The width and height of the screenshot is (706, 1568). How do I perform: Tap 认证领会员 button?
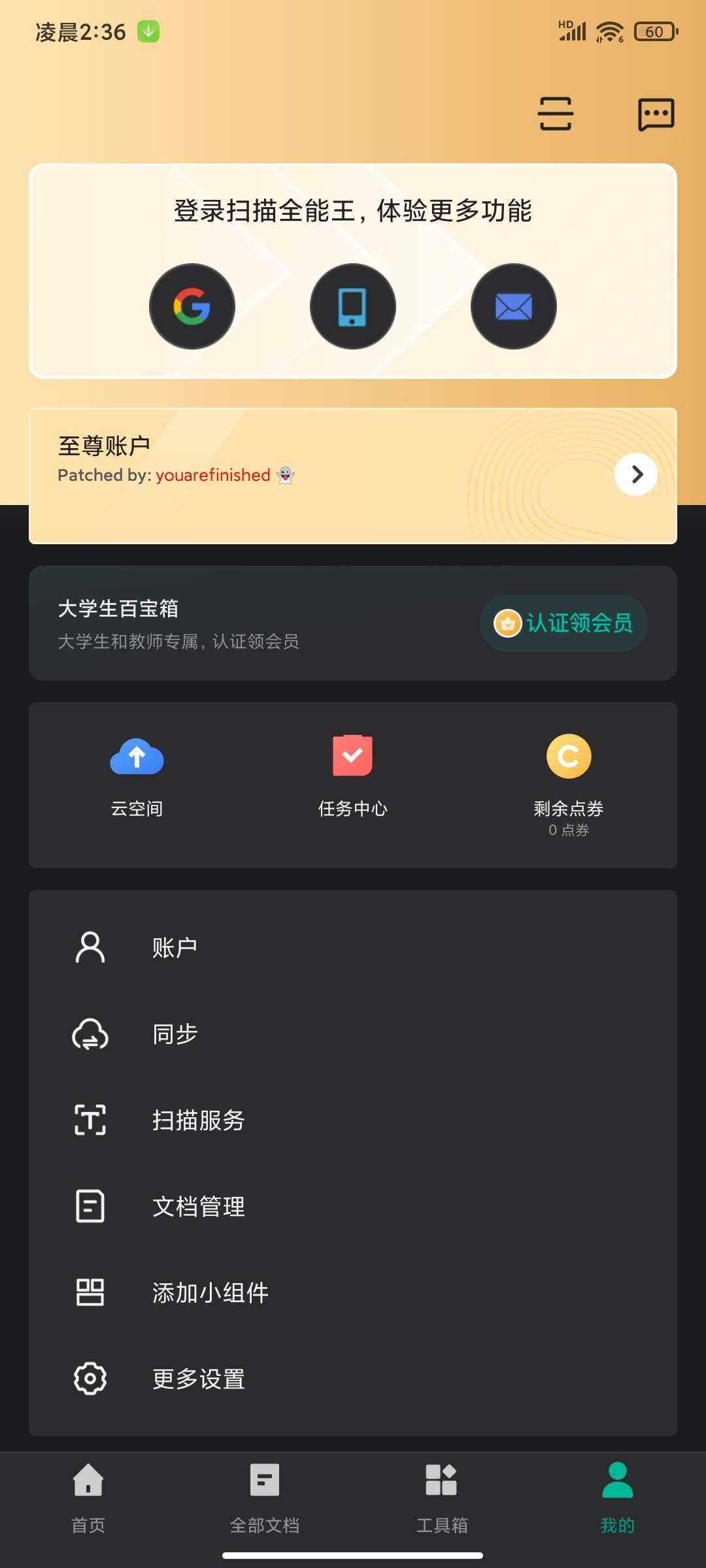[x=563, y=623]
